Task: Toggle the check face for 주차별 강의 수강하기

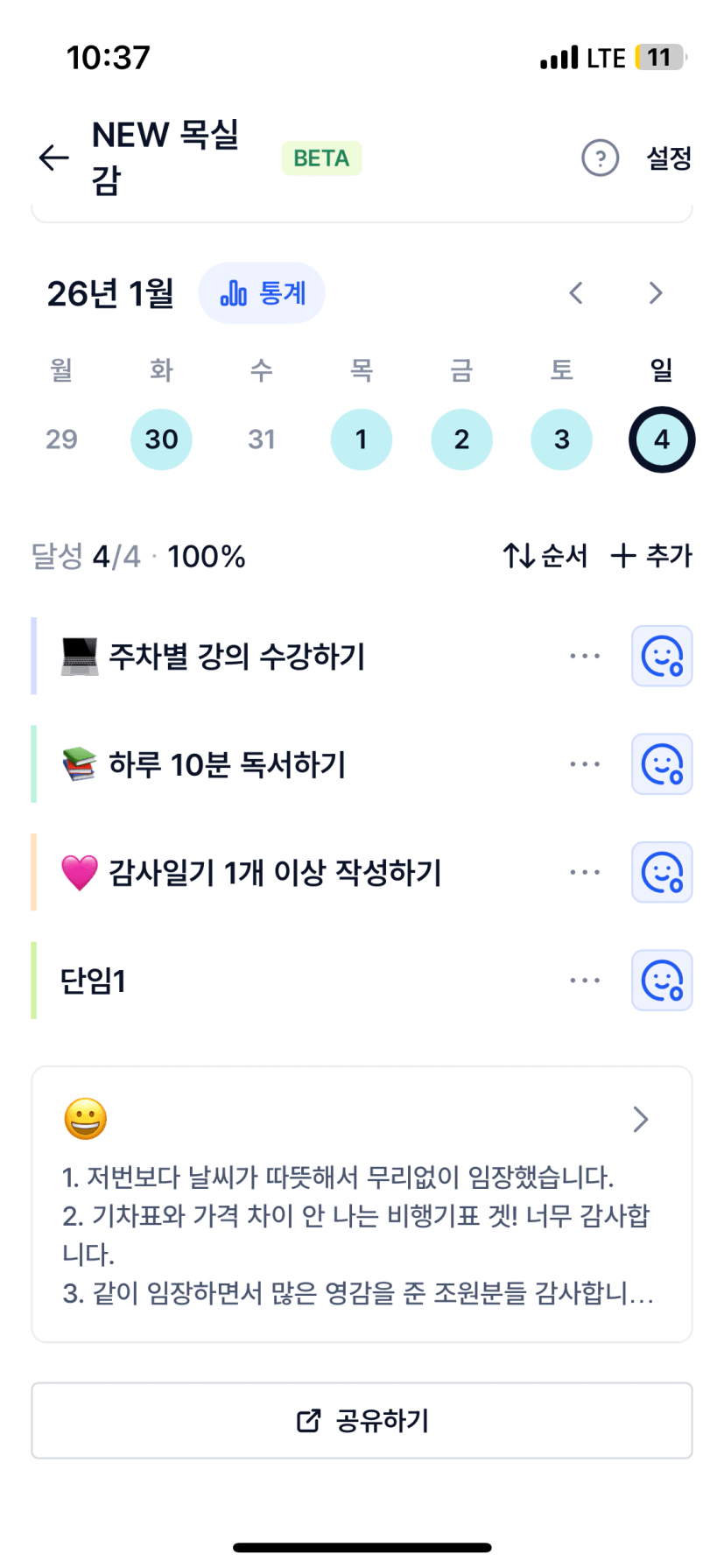Action: [x=662, y=656]
